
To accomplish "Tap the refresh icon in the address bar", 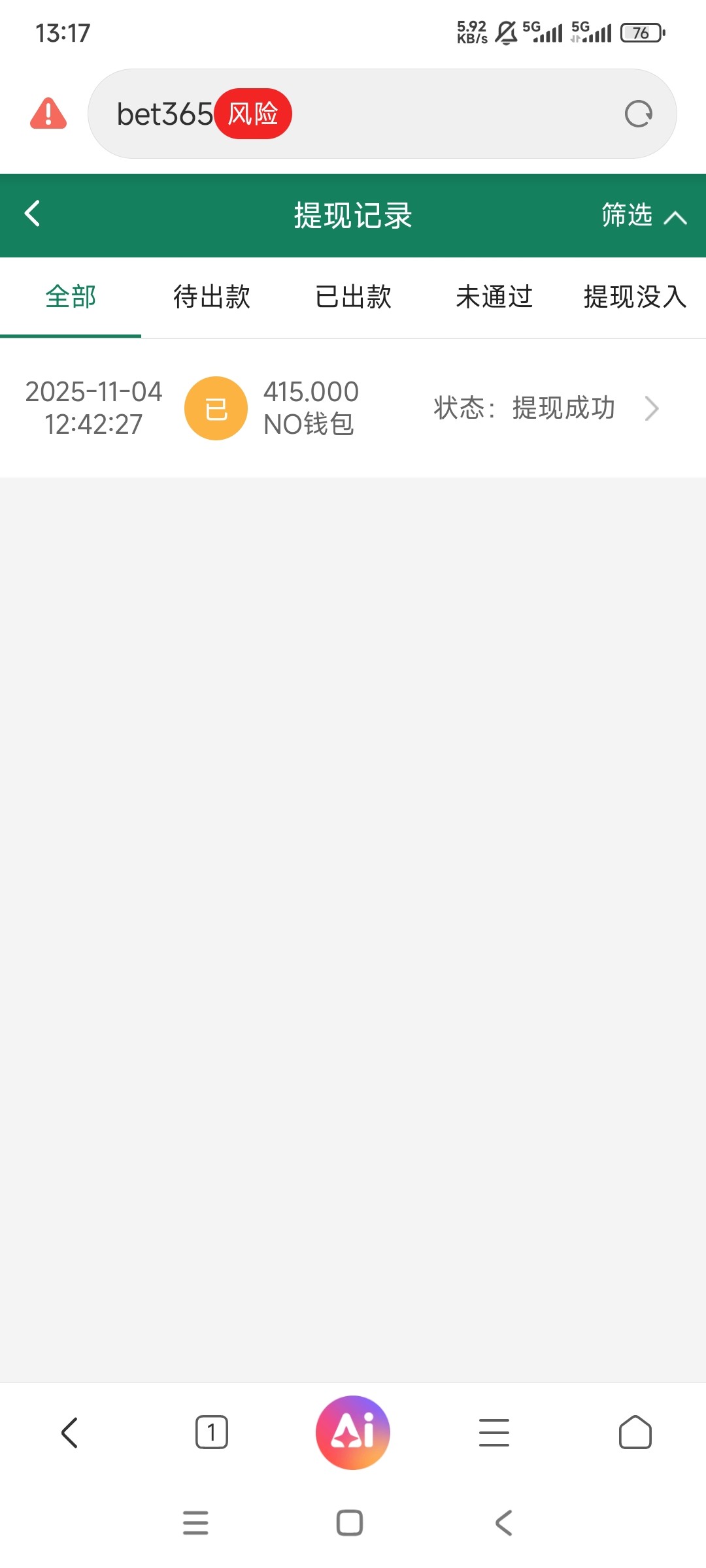I will 639,114.
